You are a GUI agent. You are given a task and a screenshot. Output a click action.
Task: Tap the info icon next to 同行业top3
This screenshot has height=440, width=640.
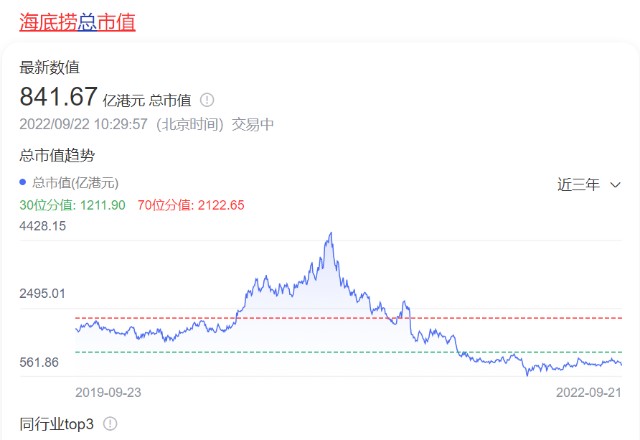pos(110,424)
